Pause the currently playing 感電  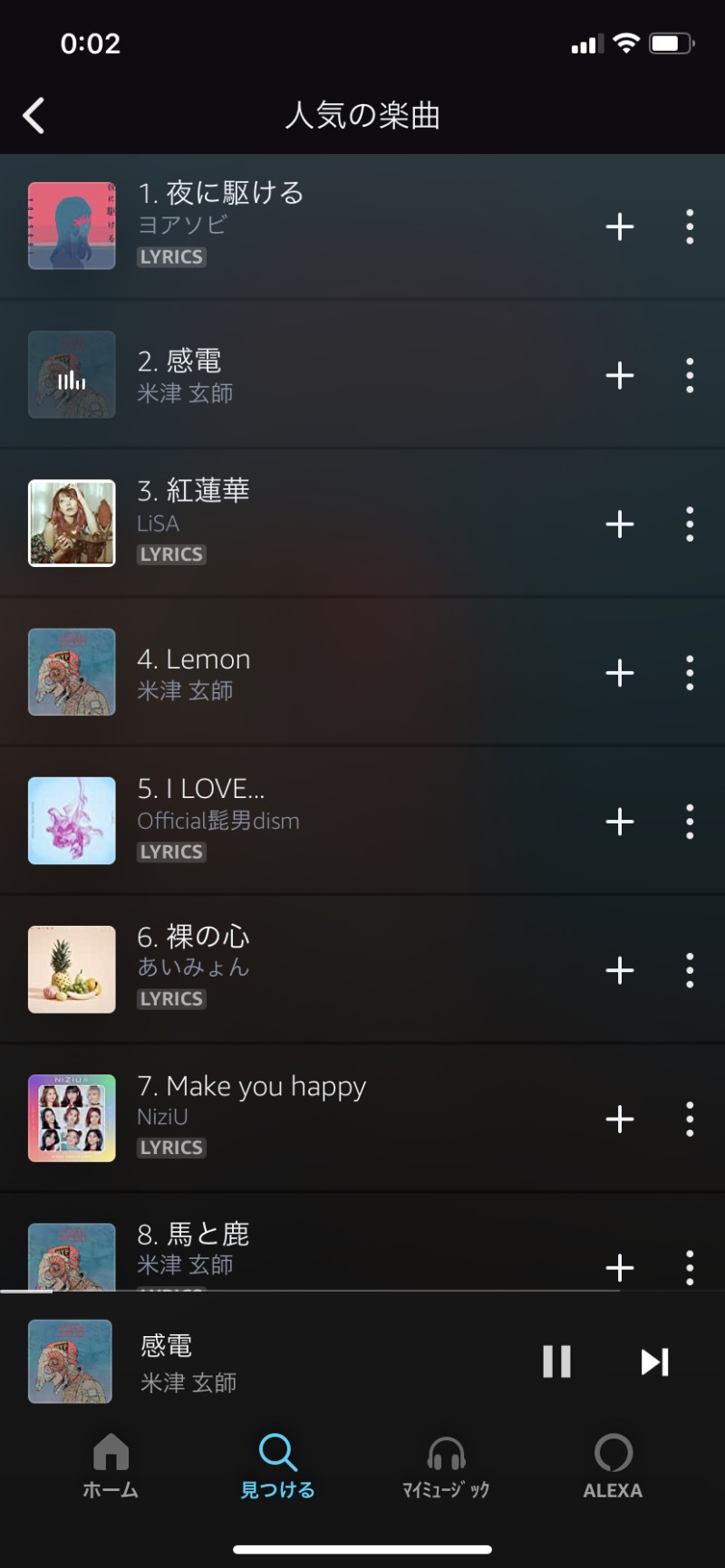click(x=556, y=1361)
